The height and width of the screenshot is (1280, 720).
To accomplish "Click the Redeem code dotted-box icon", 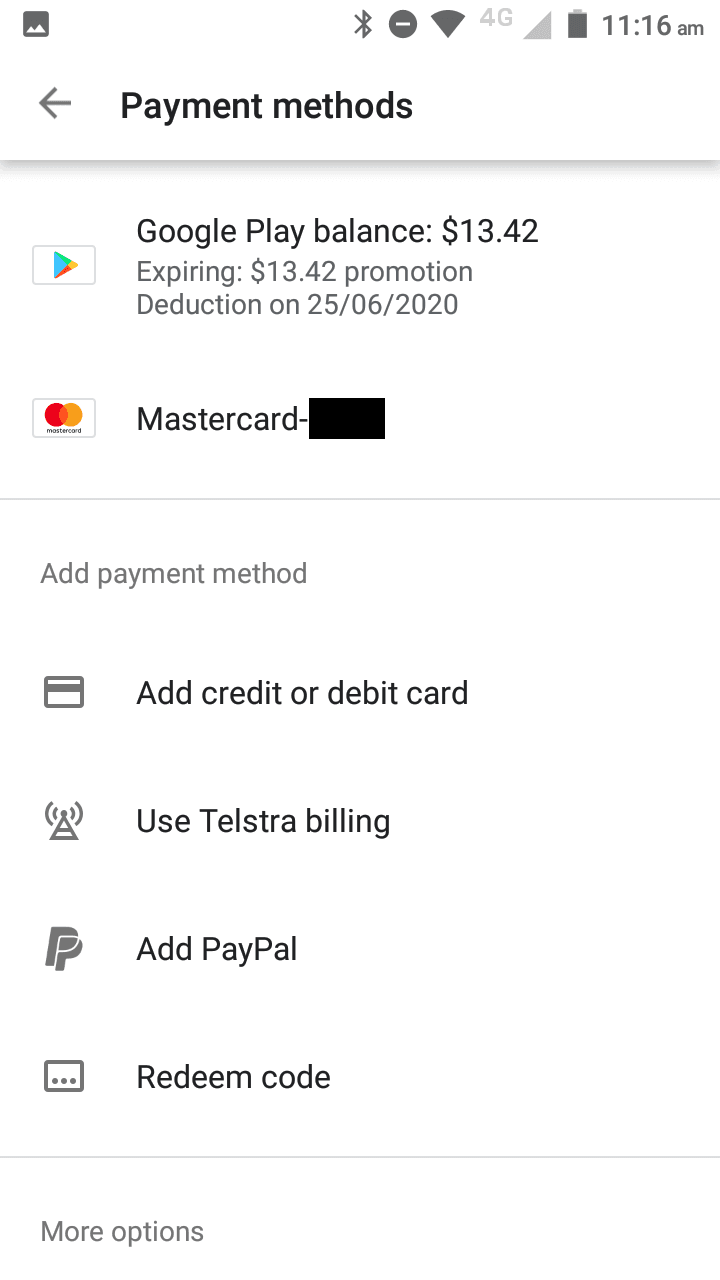I will 63,1076.
